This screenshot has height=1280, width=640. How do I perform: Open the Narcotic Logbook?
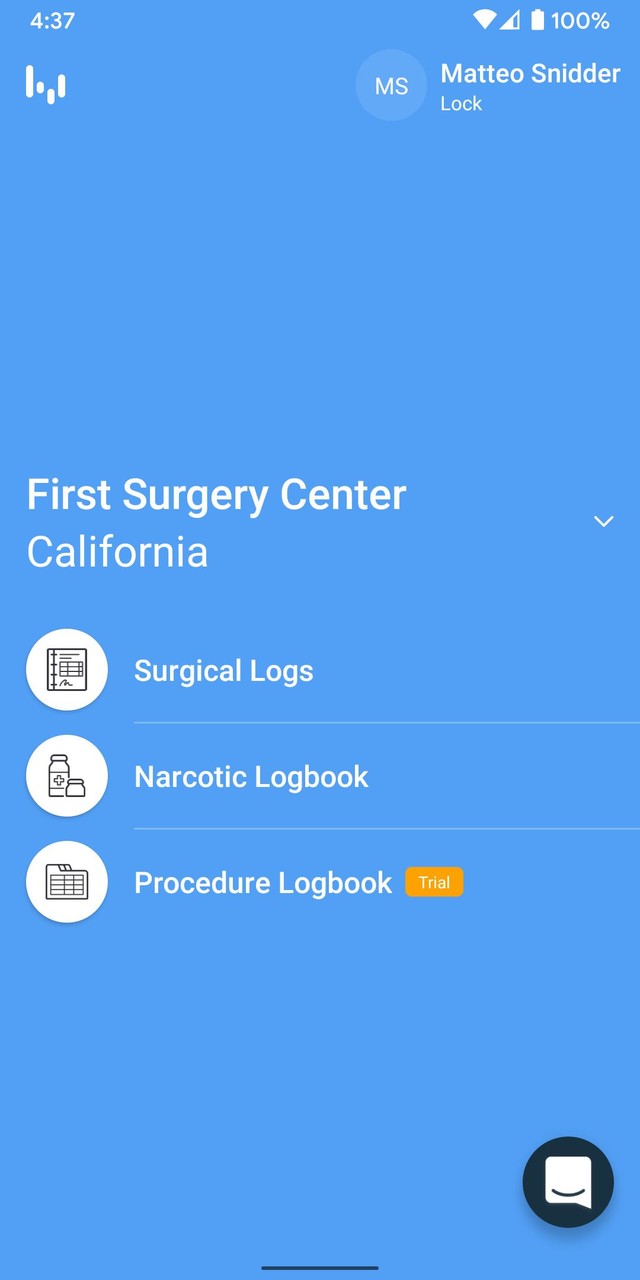(x=251, y=777)
